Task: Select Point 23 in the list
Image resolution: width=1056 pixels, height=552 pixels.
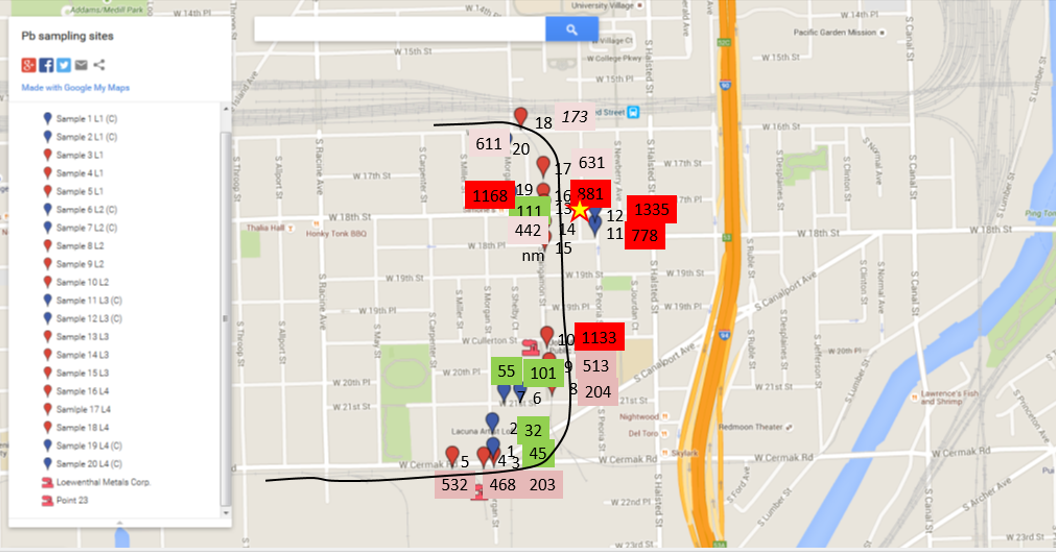Action: pyautogui.click(x=72, y=500)
